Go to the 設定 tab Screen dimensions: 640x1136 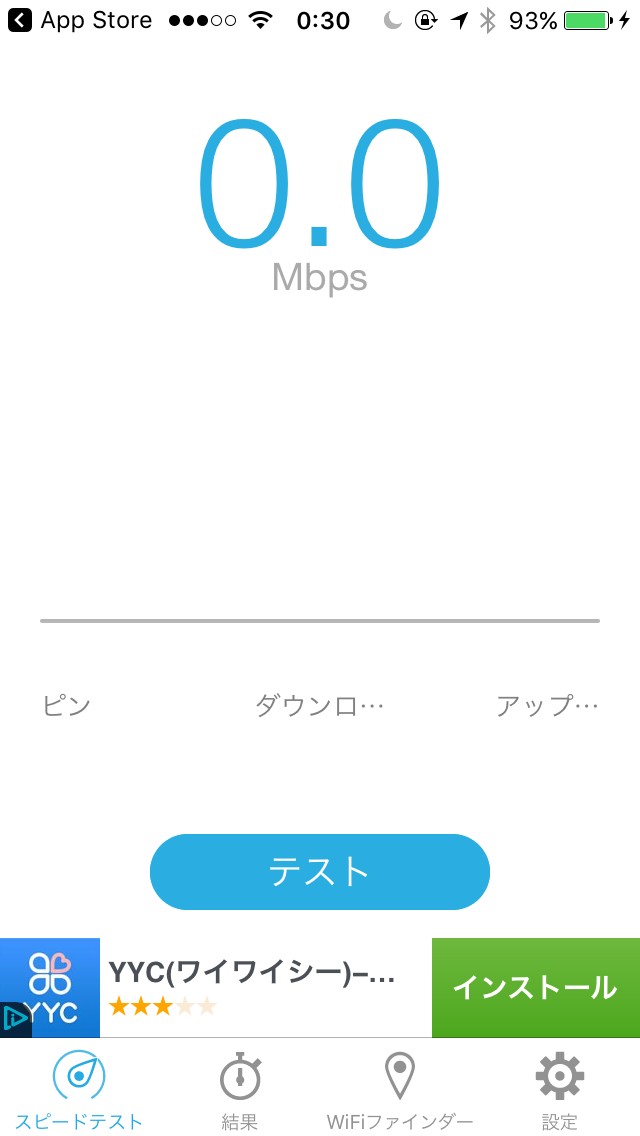pos(559,1089)
